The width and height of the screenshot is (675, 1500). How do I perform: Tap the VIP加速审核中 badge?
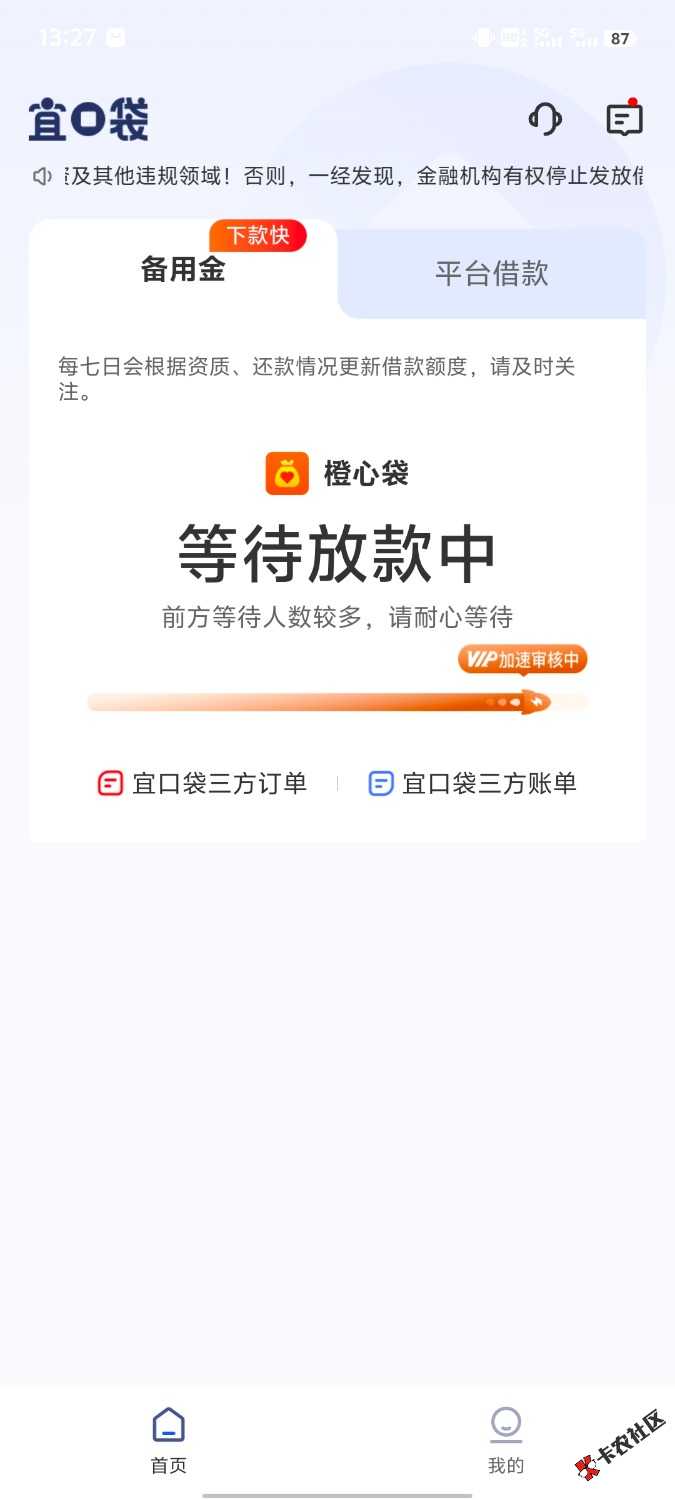point(522,660)
